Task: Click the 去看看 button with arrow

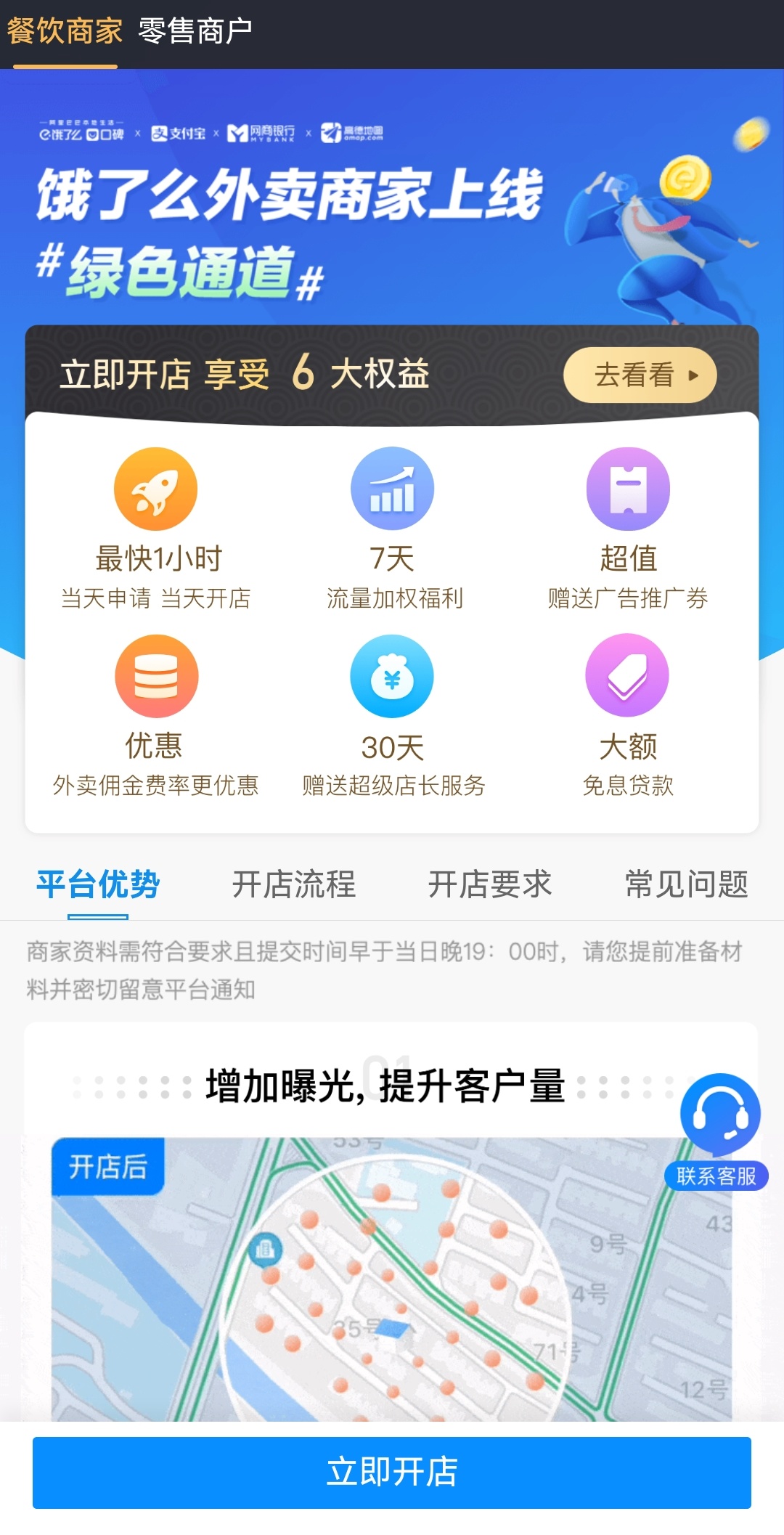Action: pyautogui.click(x=640, y=374)
